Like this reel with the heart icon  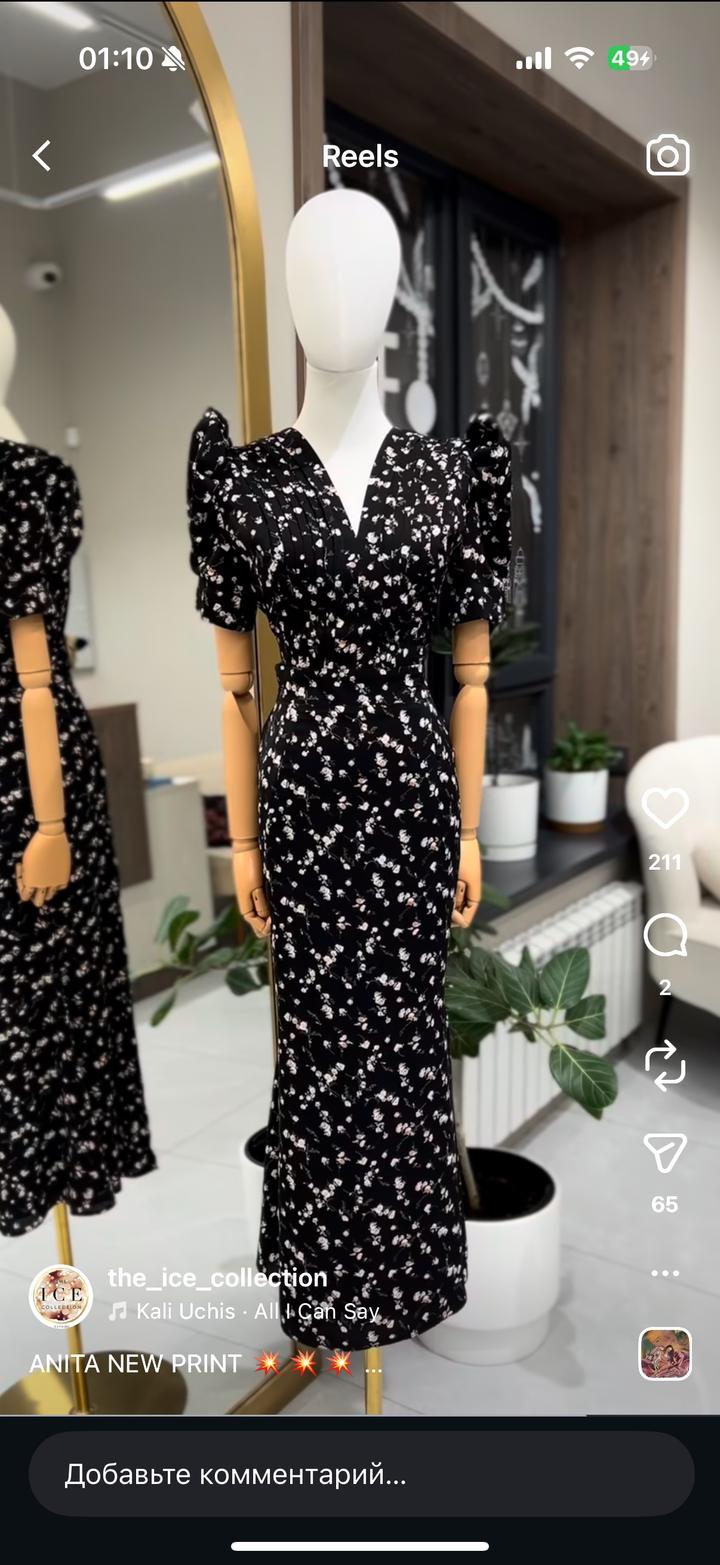[x=665, y=809]
